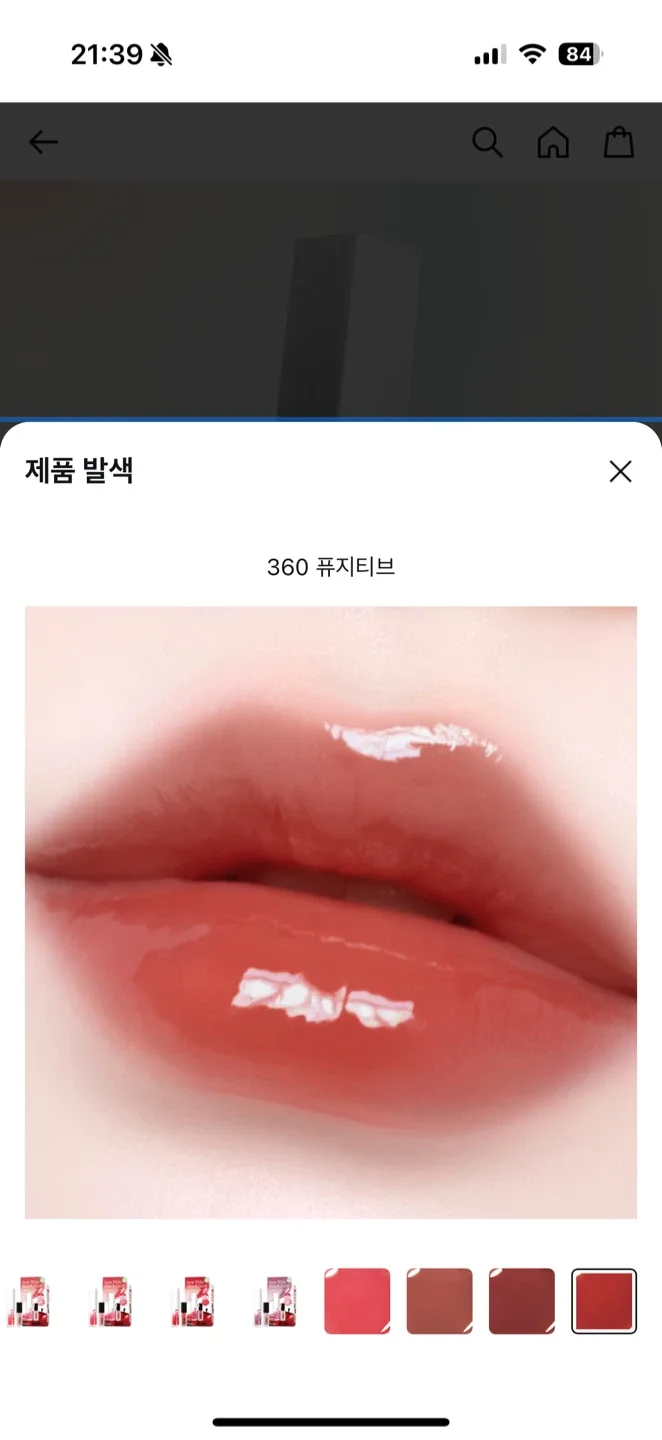Image resolution: width=662 pixels, height=1440 pixels.
Task: View the purple-toned product package thumbnail
Action: coord(275,1301)
